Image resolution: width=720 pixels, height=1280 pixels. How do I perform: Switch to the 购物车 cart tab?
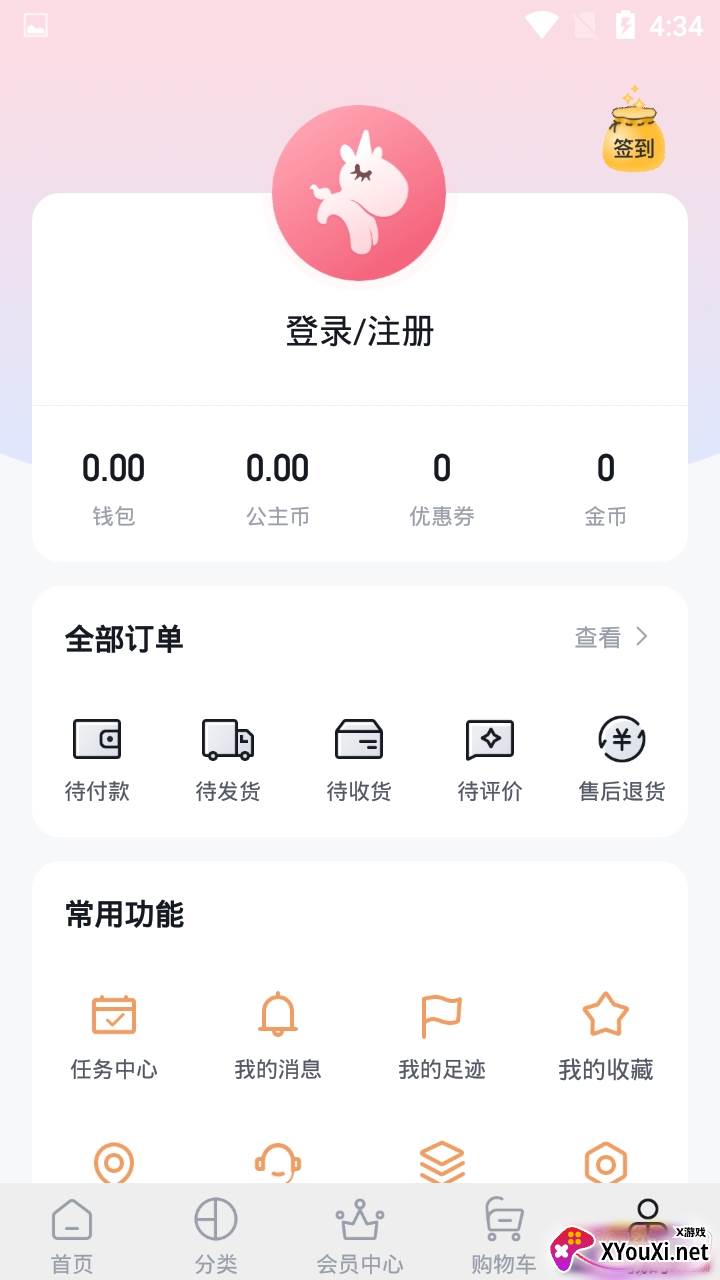503,1236
